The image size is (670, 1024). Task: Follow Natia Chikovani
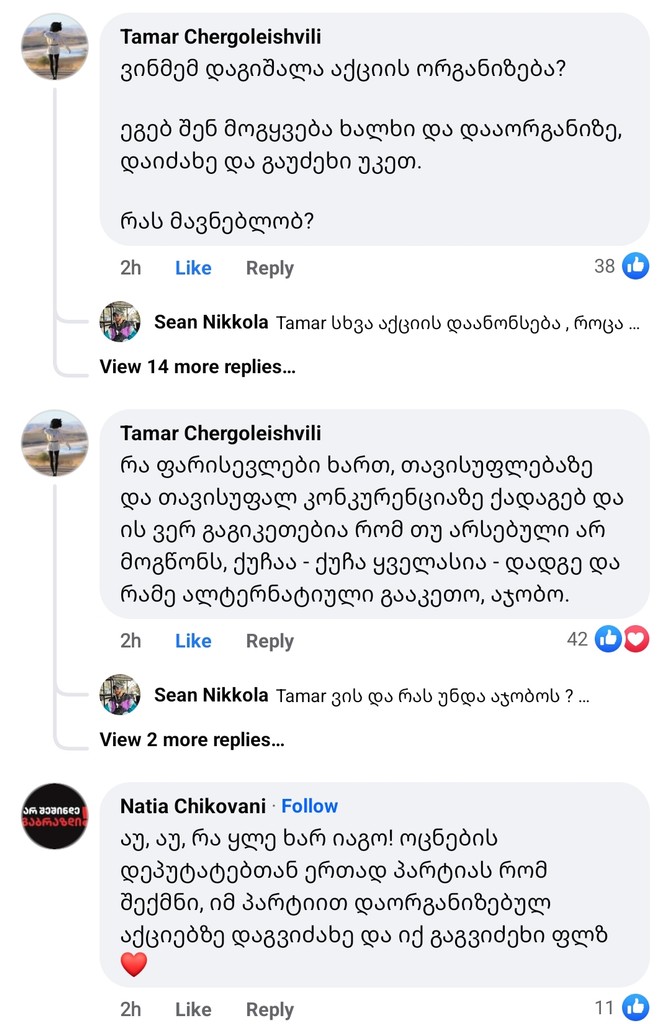tap(309, 806)
